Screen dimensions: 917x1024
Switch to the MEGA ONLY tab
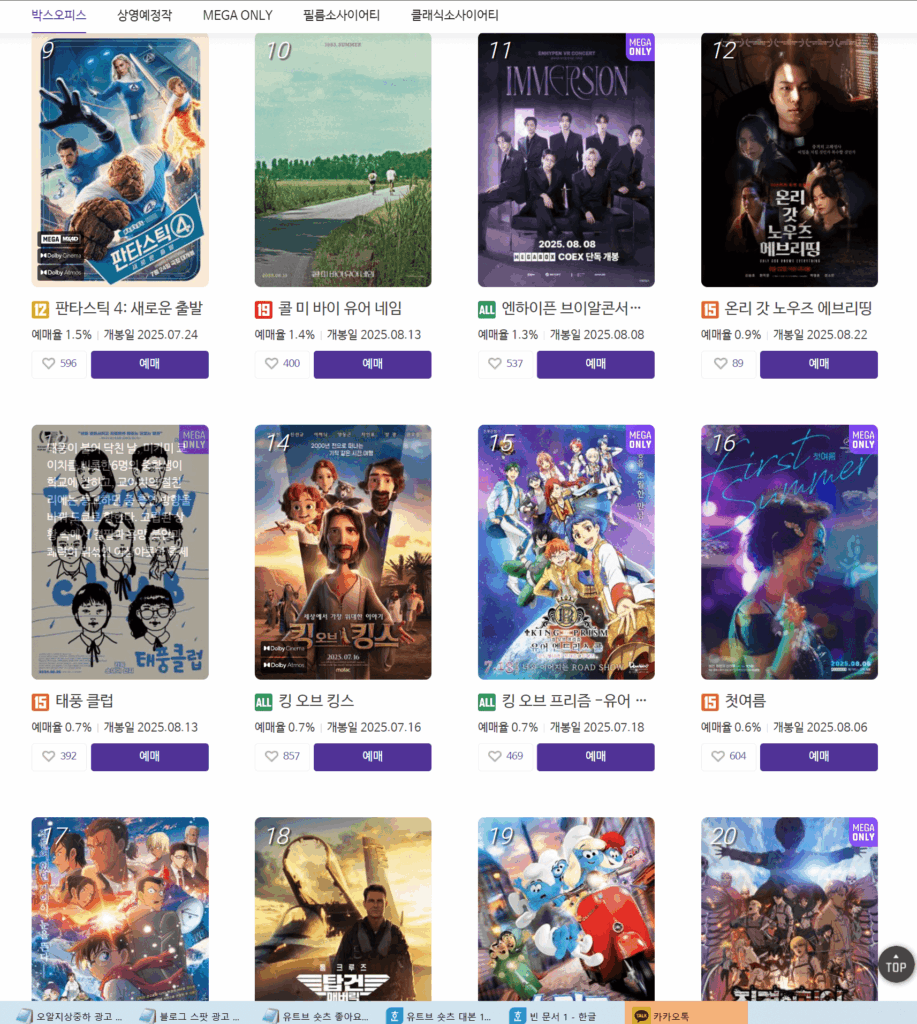(x=237, y=15)
